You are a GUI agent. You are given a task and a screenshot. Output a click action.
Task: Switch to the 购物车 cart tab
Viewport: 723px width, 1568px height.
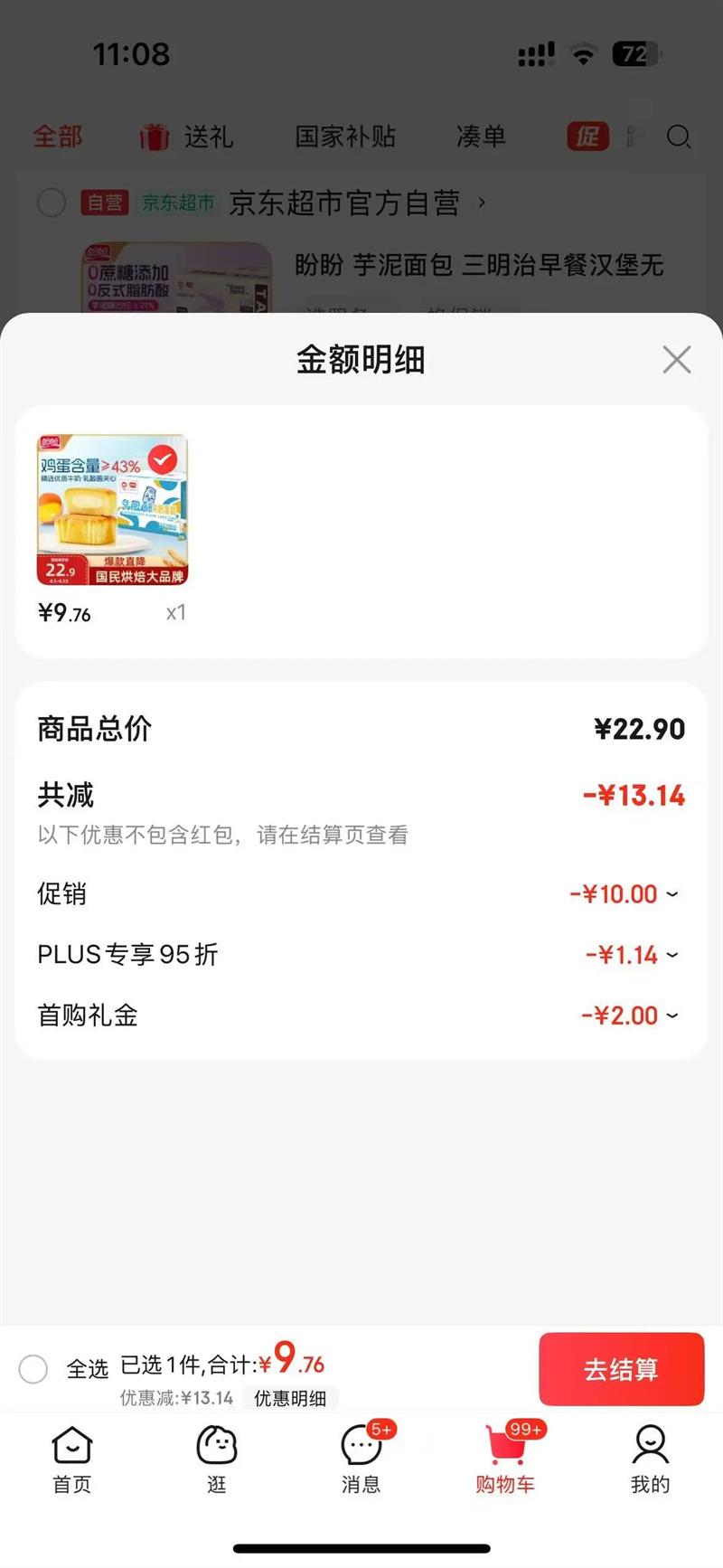[x=505, y=1459]
